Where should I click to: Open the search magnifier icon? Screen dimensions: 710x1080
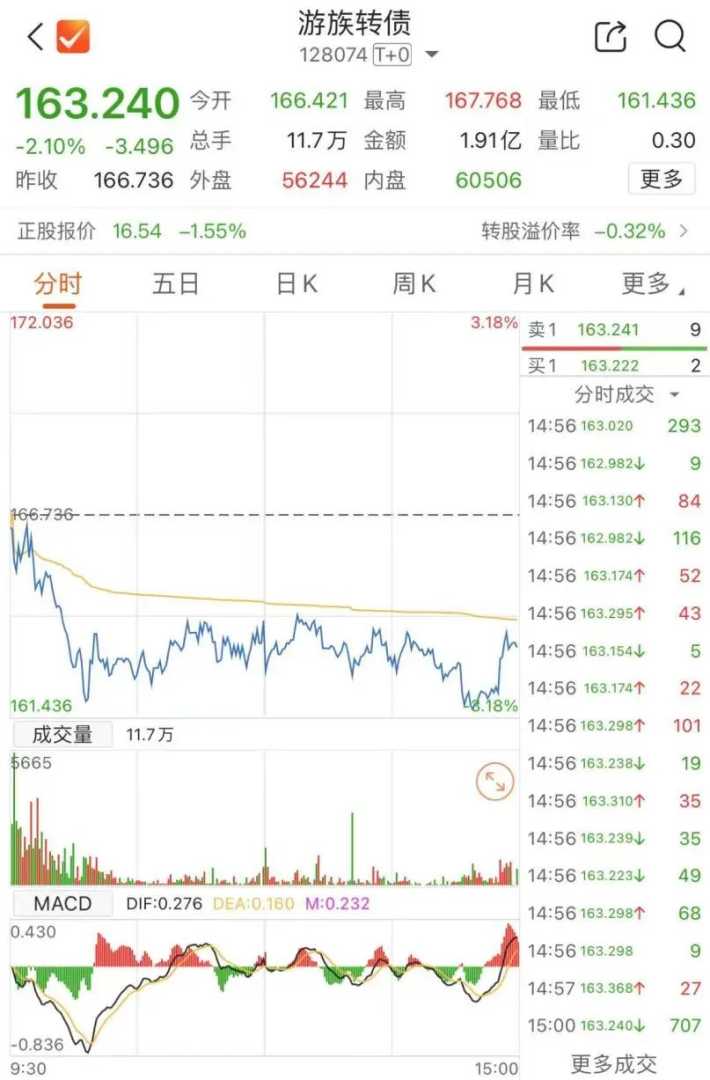coord(670,37)
